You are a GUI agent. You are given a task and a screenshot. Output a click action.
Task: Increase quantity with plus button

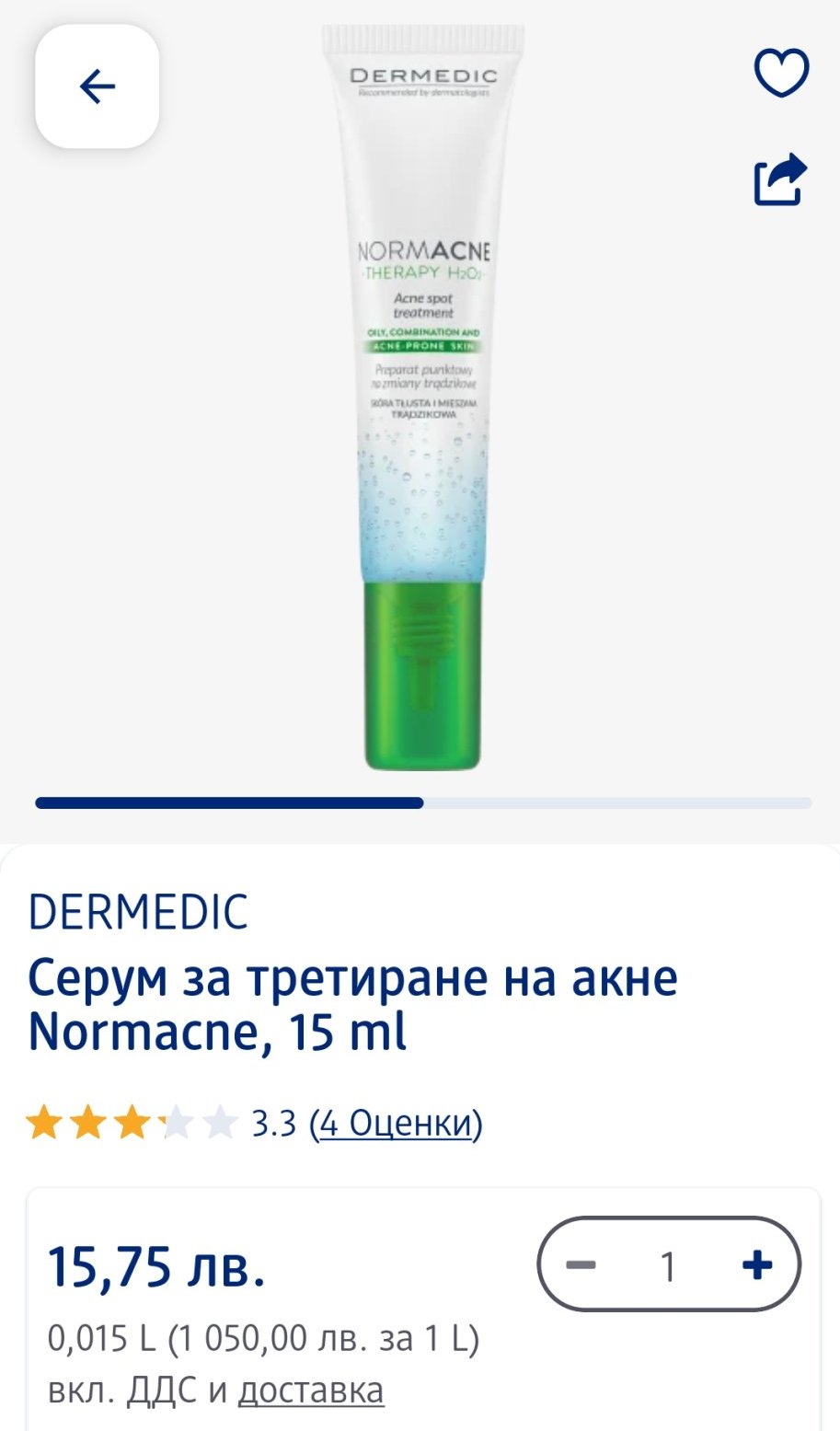[757, 1265]
